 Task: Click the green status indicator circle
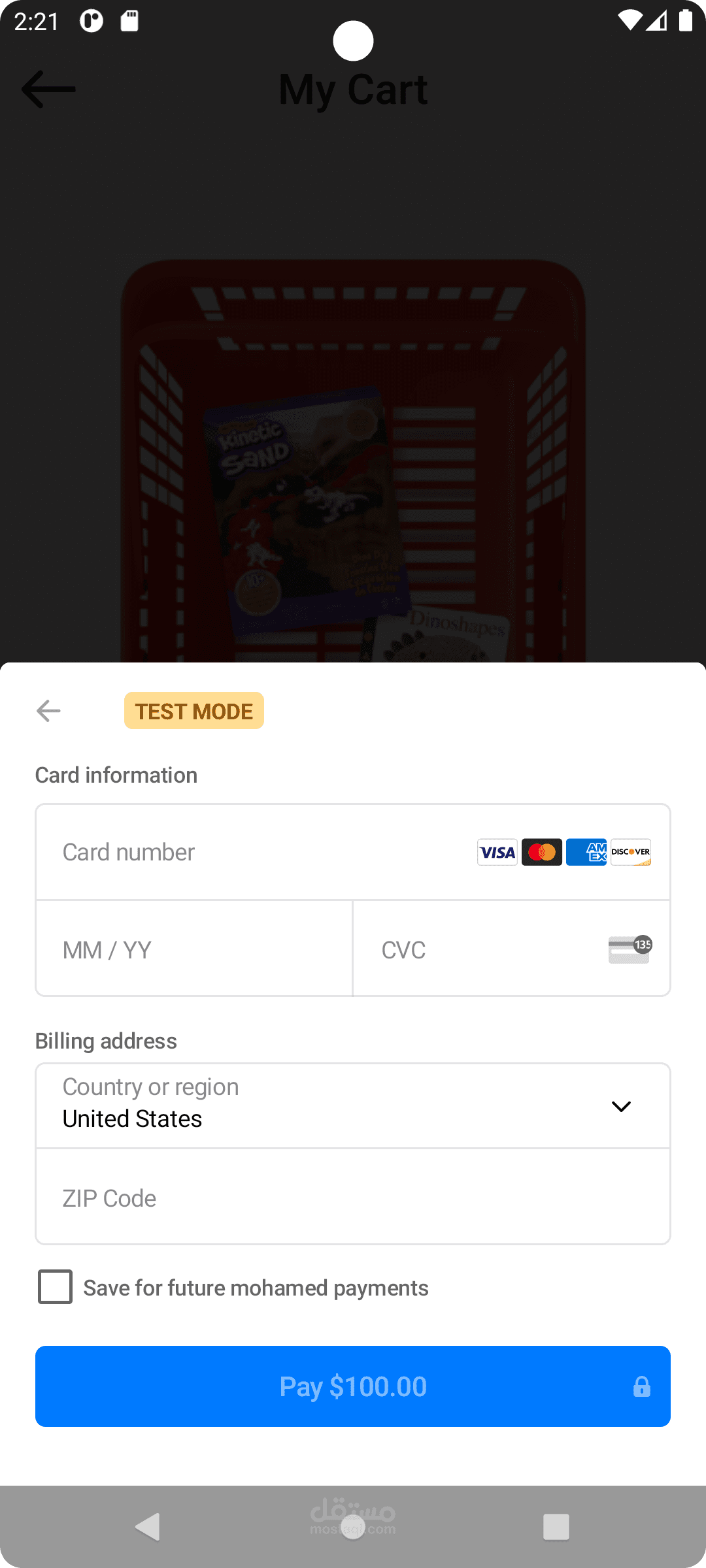tap(353, 41)
